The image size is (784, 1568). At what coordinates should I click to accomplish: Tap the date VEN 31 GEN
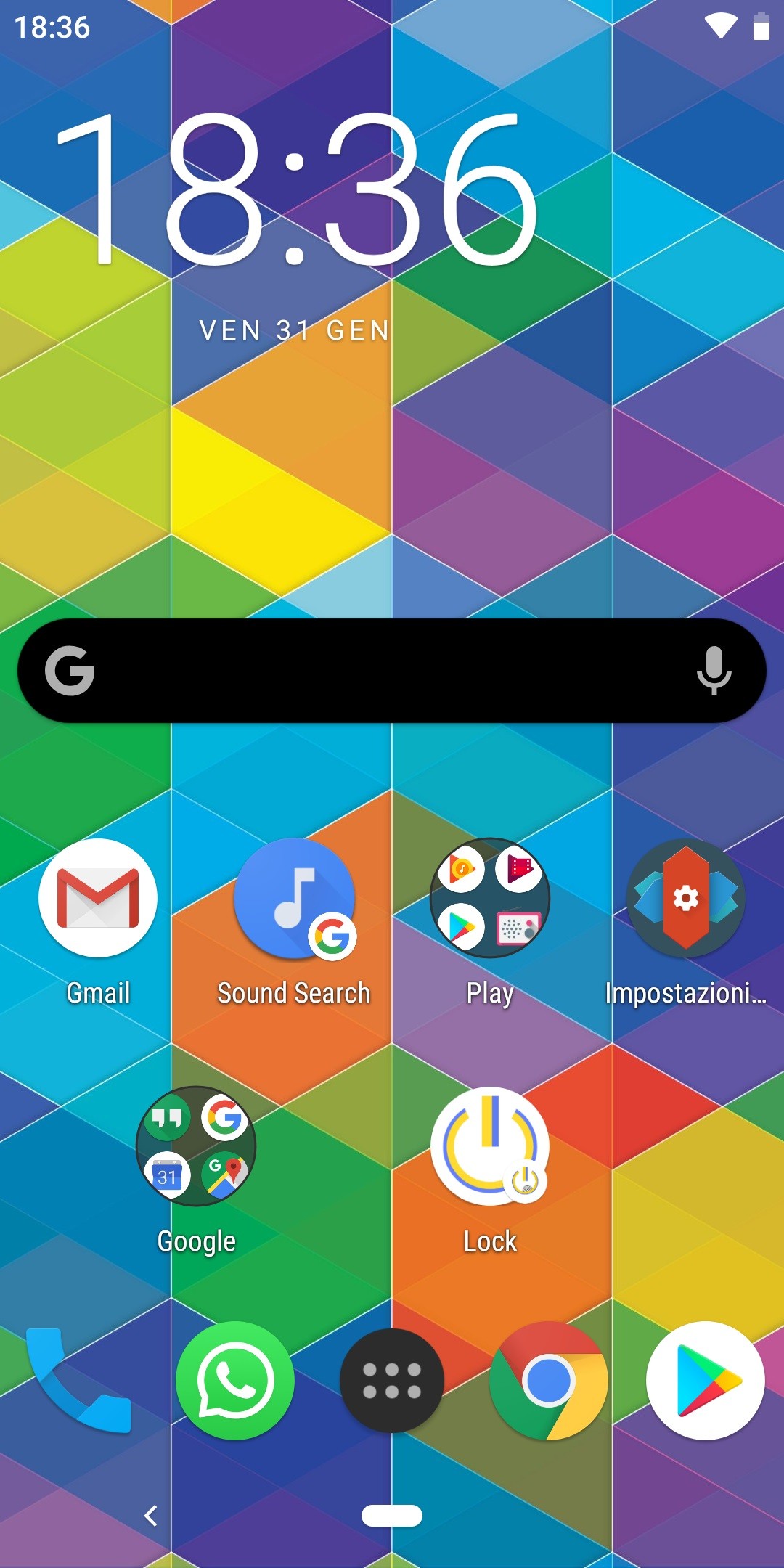tap(295, 330)
